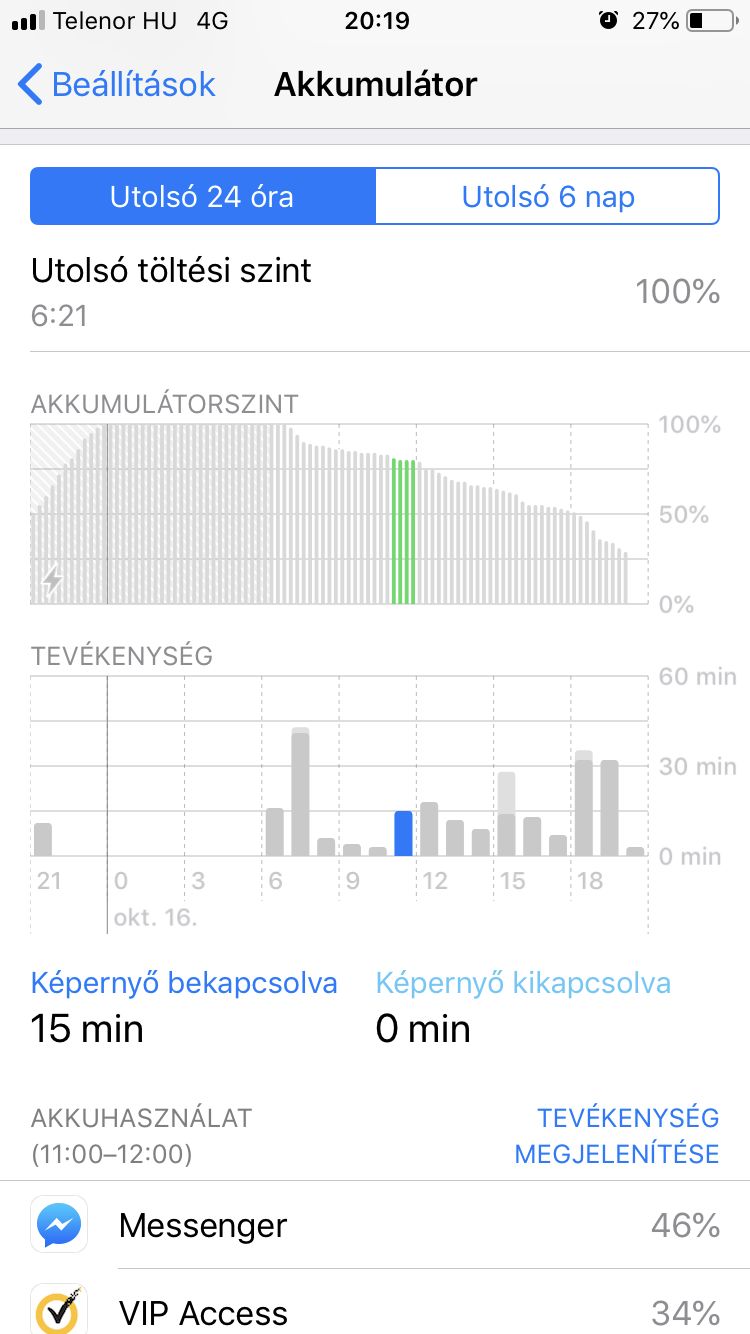The height and width of the screenshot is (1334, 750).
Task: Go back to Beállítások
Action: (117, 84)
